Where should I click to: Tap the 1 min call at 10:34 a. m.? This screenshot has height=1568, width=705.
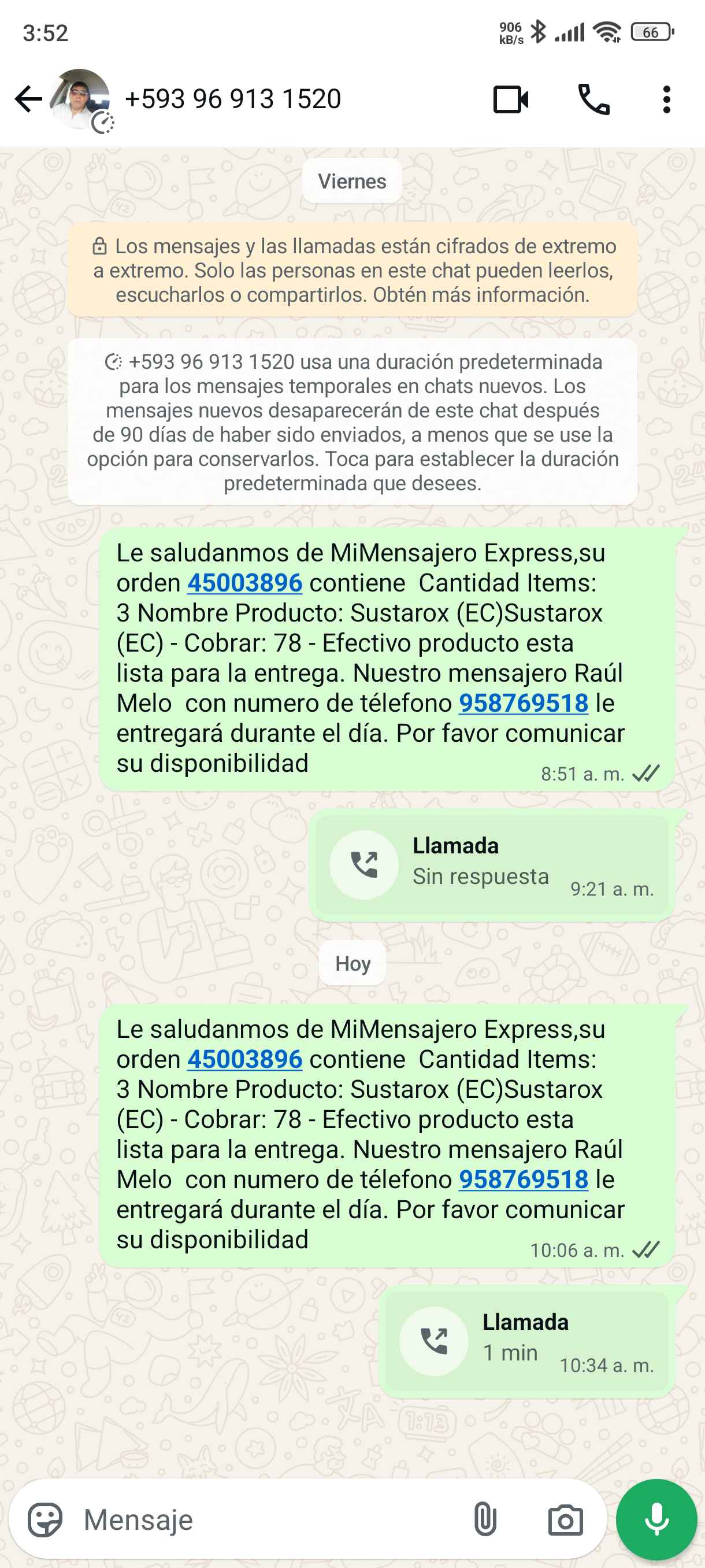526,1341
